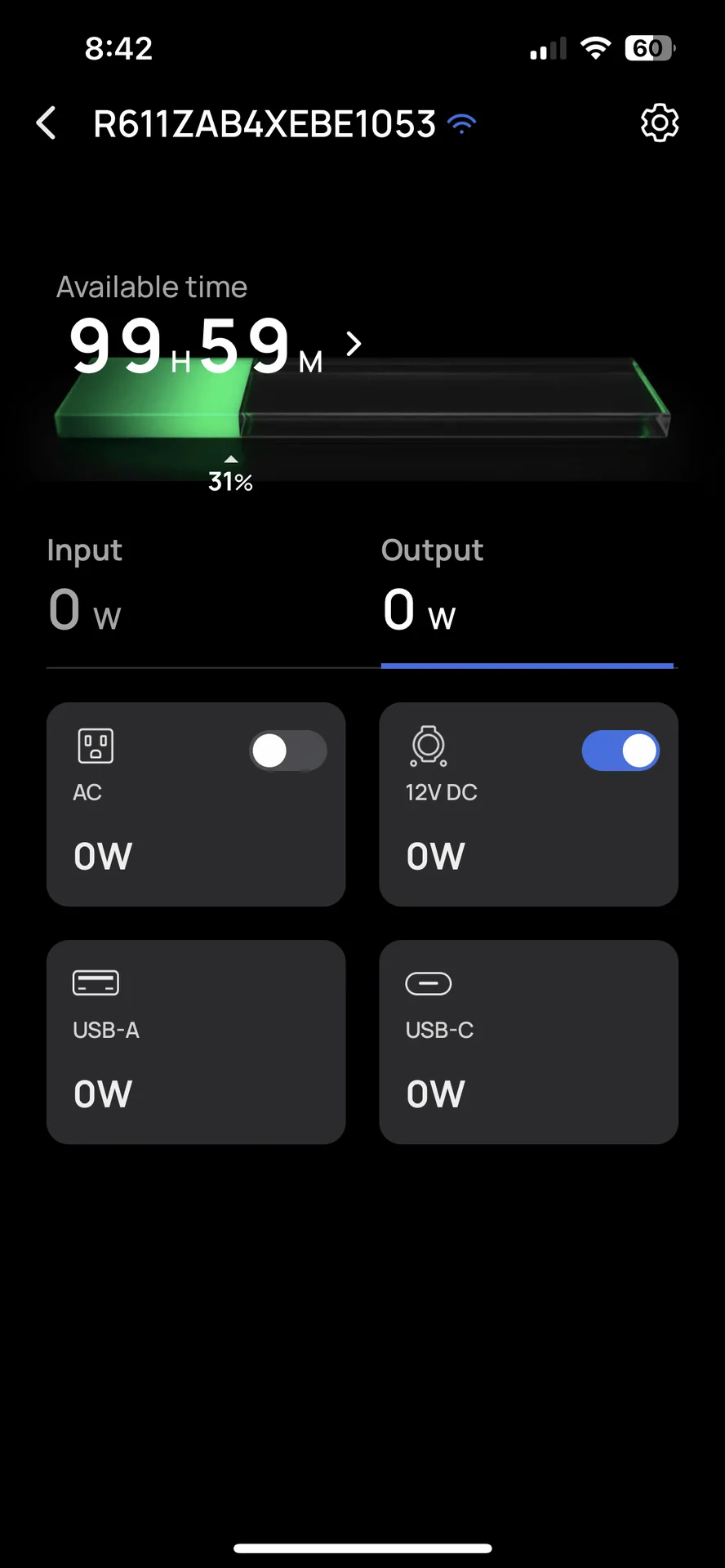Expand Available time details chevron
725x1568 pixels.
(x=354, y=344)
